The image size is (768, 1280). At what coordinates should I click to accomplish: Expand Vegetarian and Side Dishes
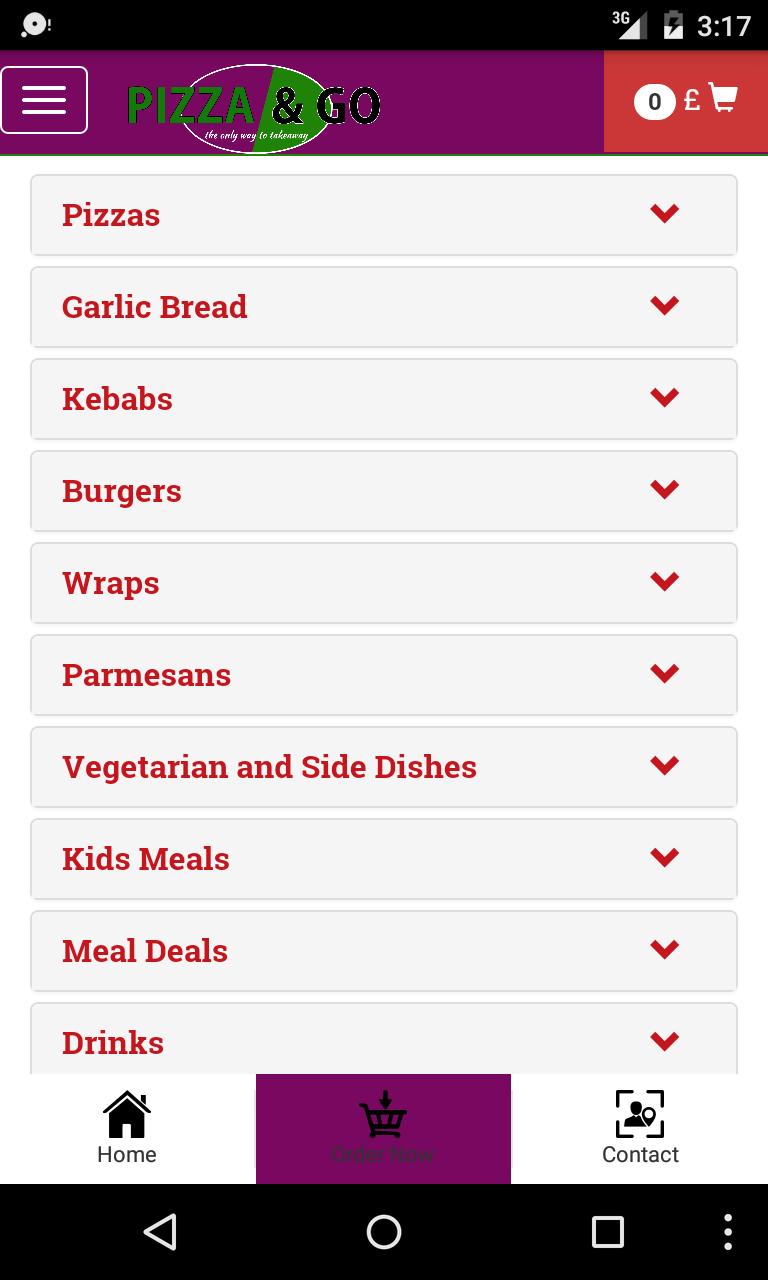pyautogui.click(x=384, y=767)
